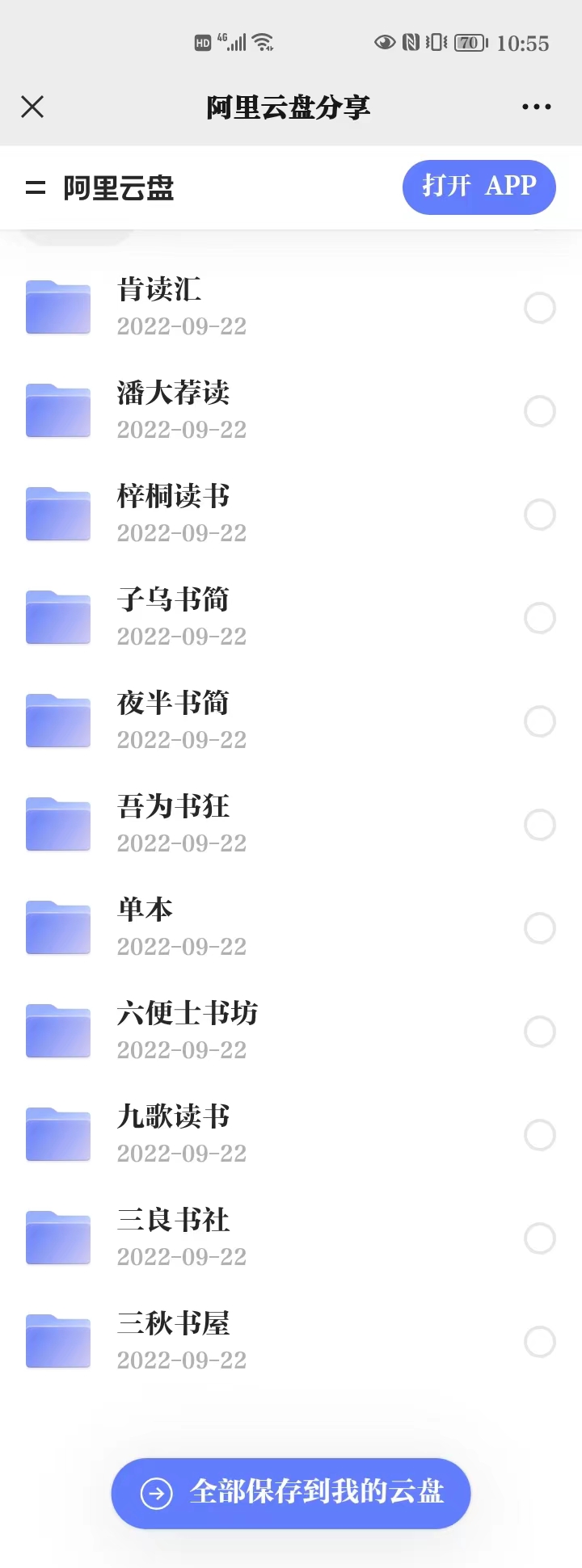Tap the clock showing 10:55
The image size is (582, 1568).
coord(522,43)
